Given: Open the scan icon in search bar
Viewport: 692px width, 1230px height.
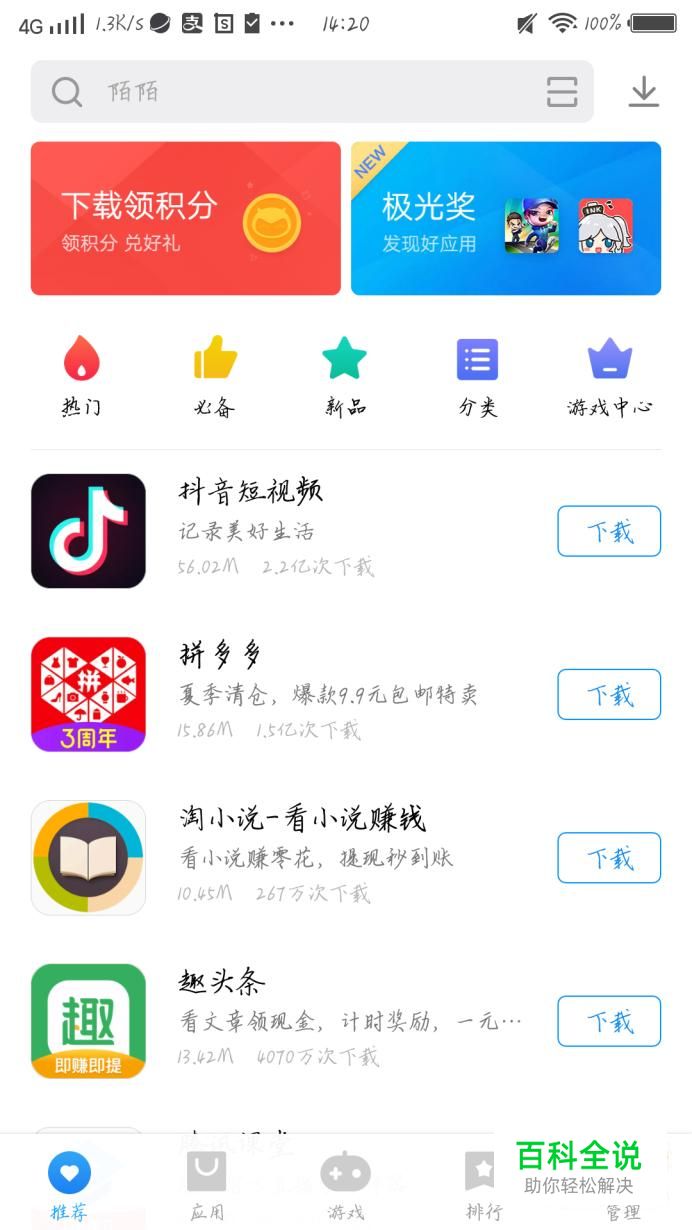Looking at the screenshot, I should [x=562, y=92].
